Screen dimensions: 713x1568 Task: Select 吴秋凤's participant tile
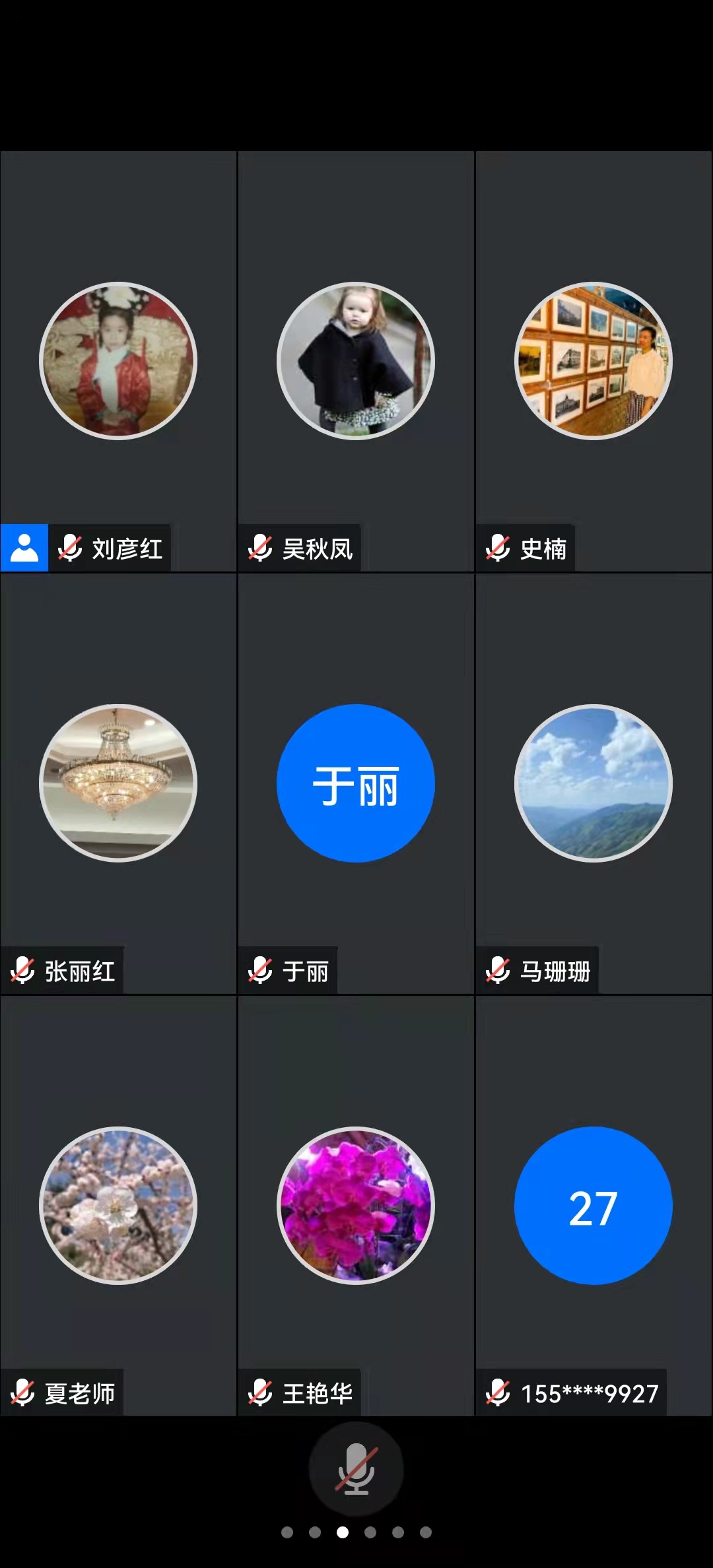[x=356, y=361]
